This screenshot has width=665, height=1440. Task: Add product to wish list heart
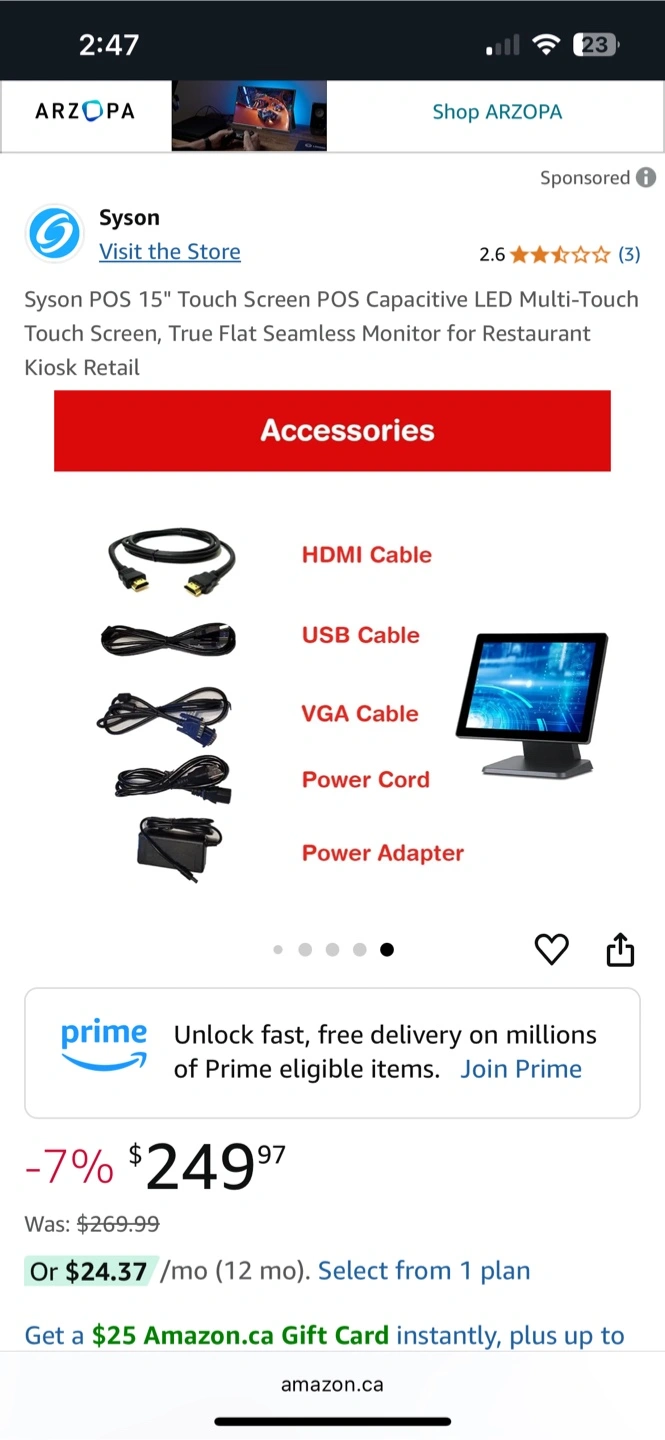click(551, 949)
